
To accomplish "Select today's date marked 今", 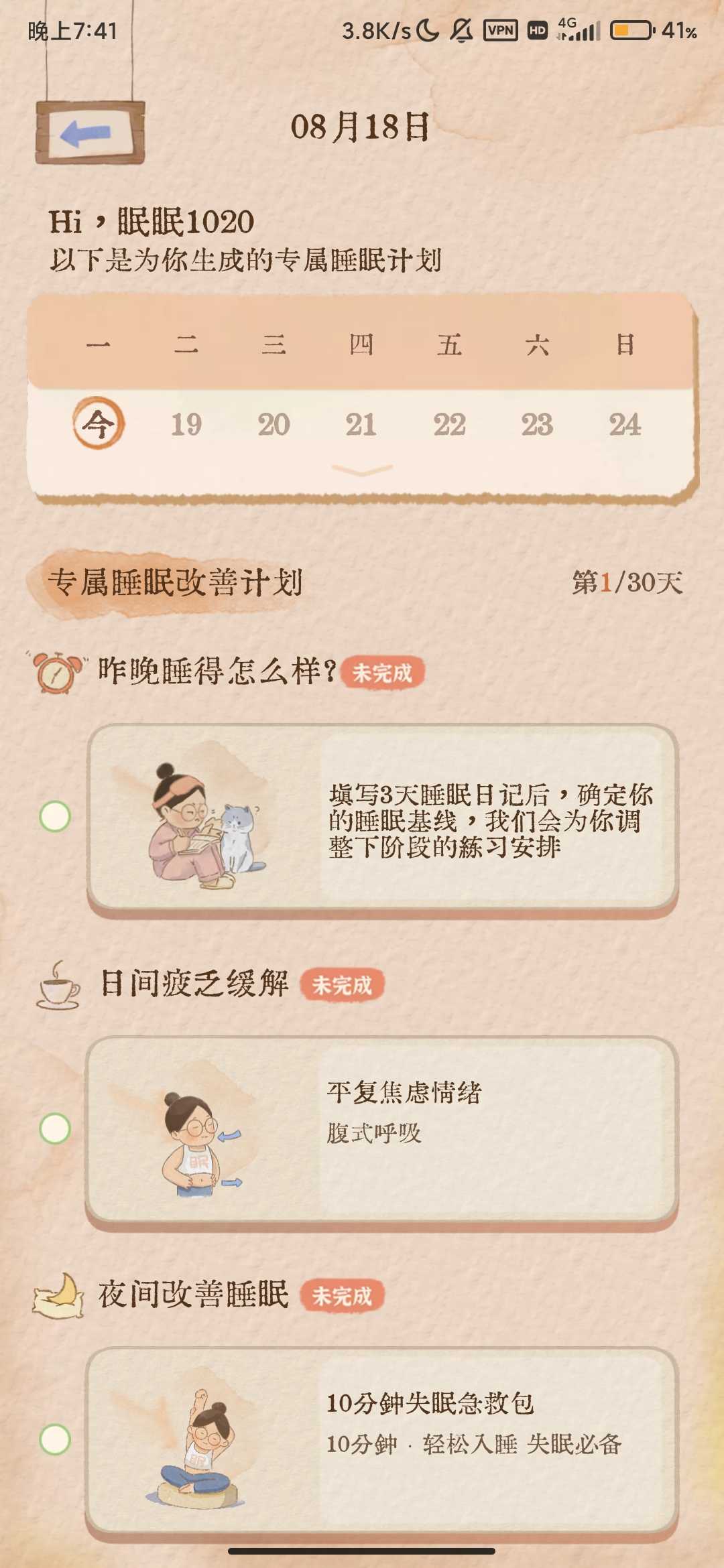I will [x=99, y=423].
